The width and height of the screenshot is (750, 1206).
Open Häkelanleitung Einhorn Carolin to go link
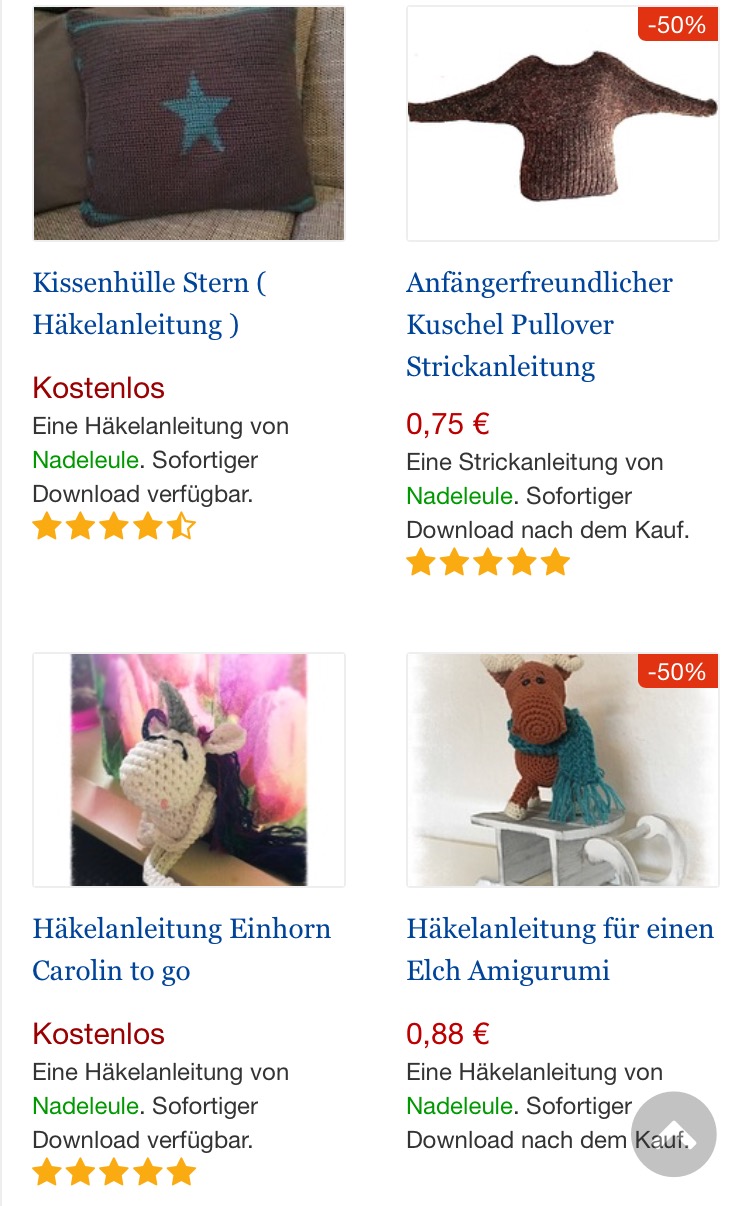pos(181,949)
